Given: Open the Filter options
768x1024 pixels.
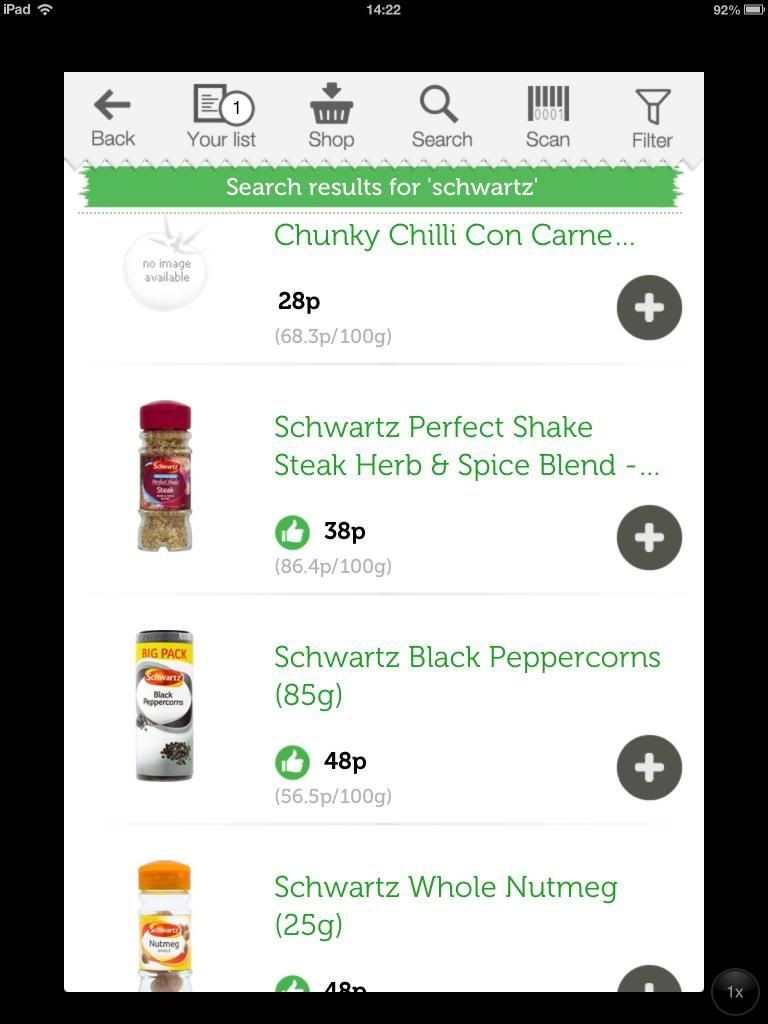Looking at the screenshot, I should click(x=652, y=118).
